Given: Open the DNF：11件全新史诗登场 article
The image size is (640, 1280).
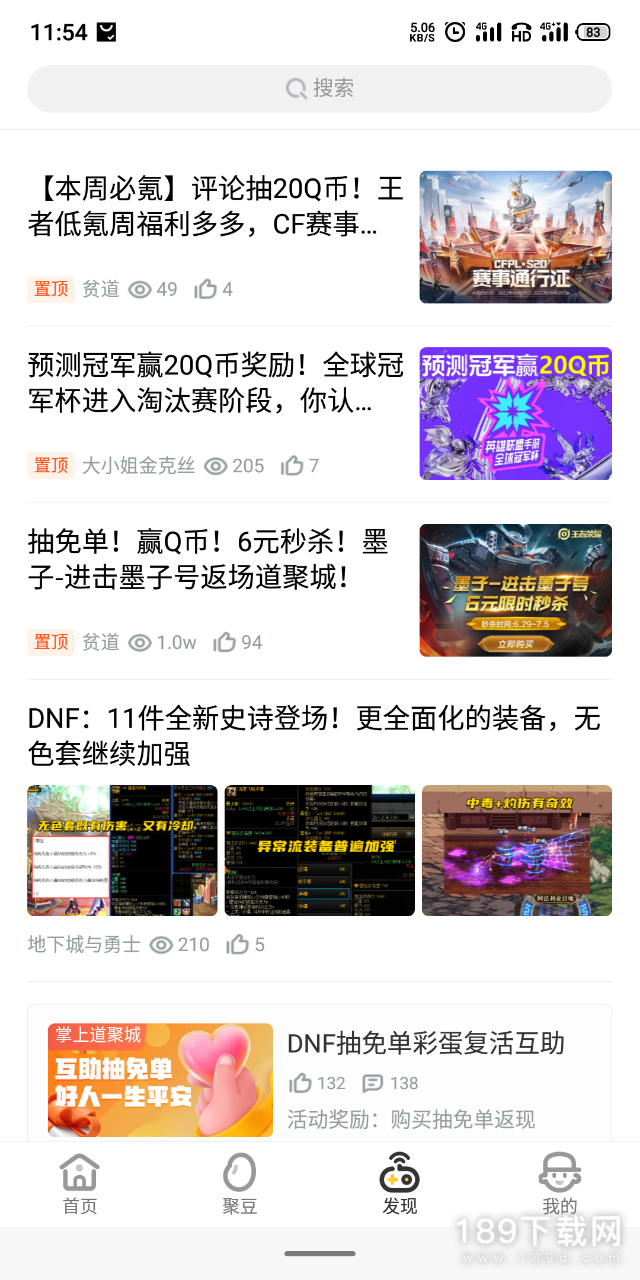Looking at the screenshot, I should tap(314, 735).
